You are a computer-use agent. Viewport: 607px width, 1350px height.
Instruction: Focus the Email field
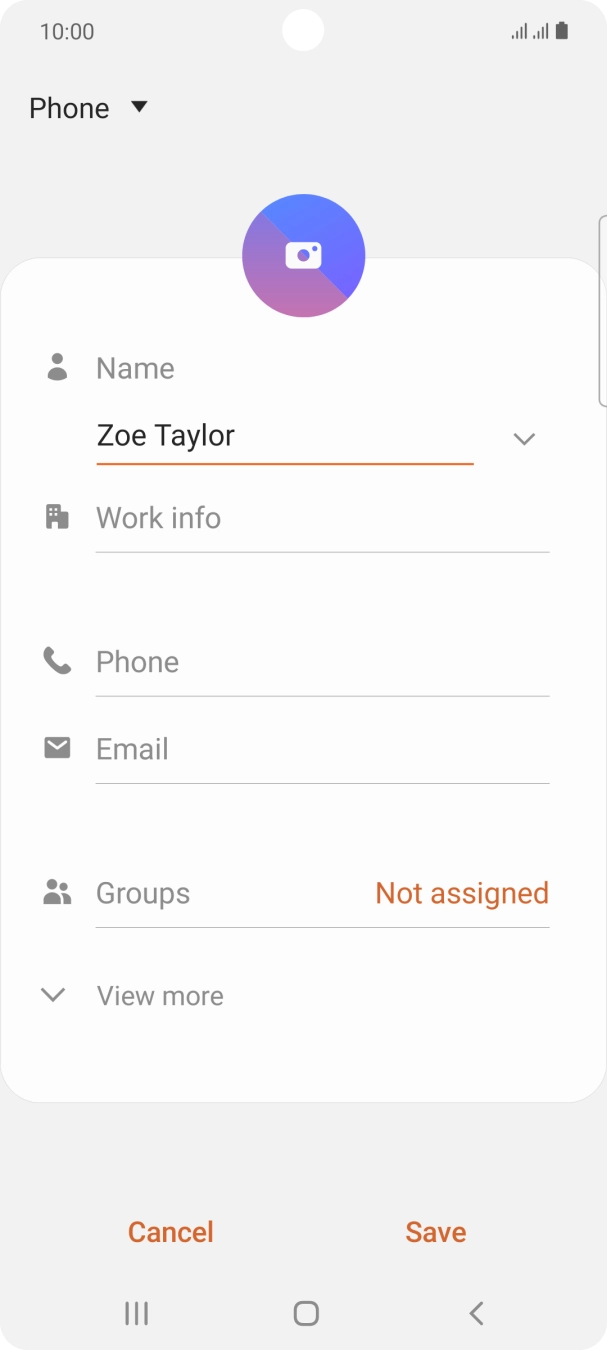(x=322, y=749)
